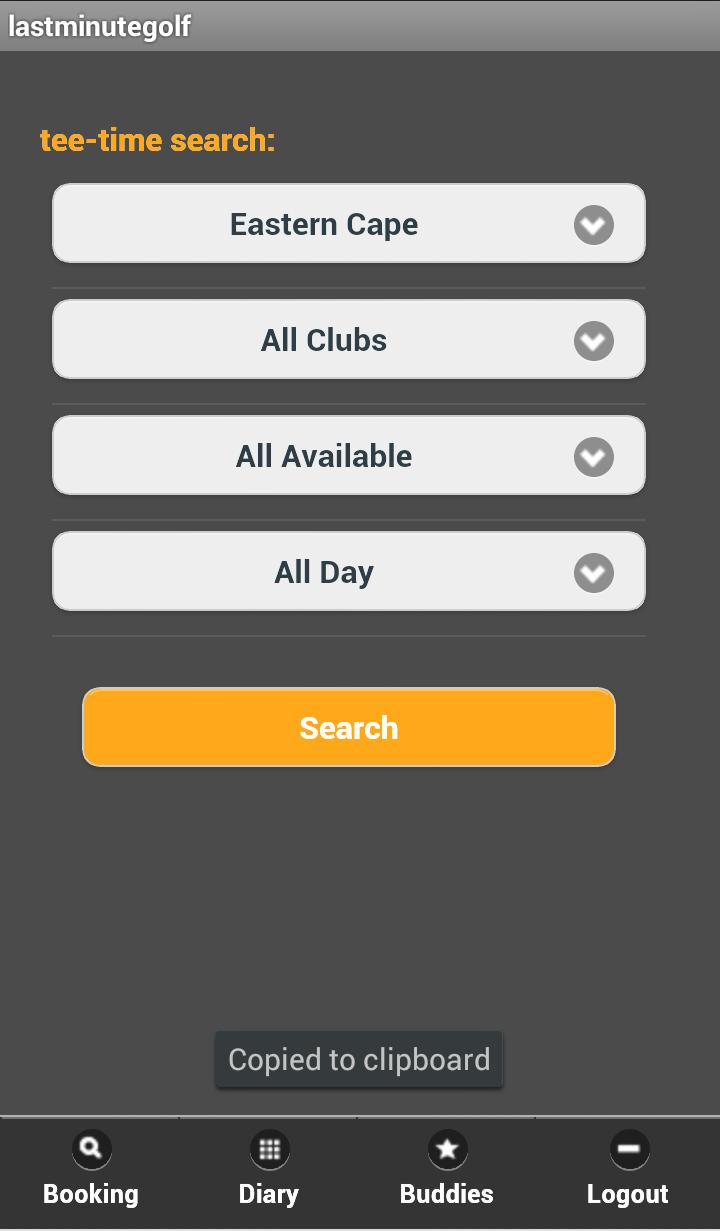This screenshot has height=1231, width=720.
Task: Go to the Buddies tab
Action: 447,1172
